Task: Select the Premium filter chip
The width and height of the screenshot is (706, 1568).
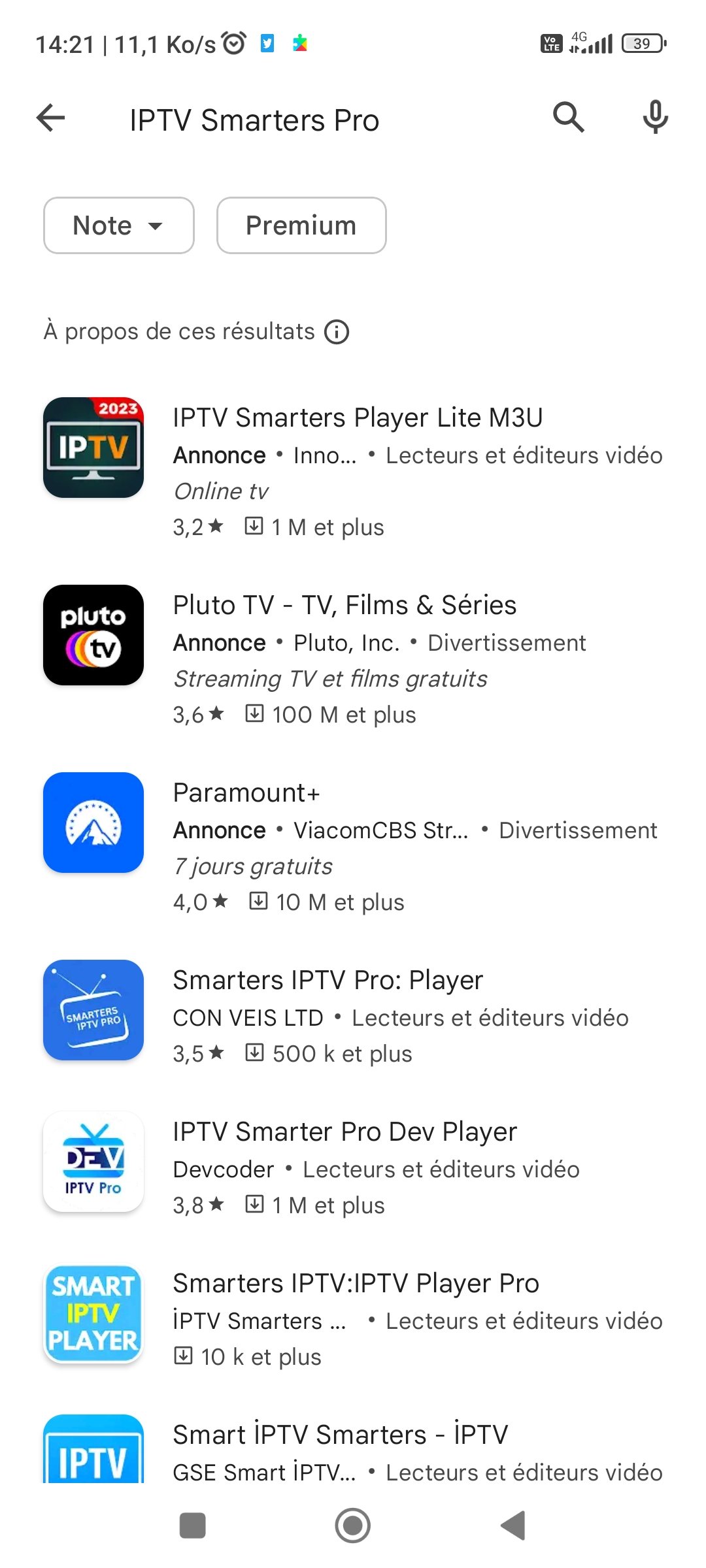Action: (301, 225)
